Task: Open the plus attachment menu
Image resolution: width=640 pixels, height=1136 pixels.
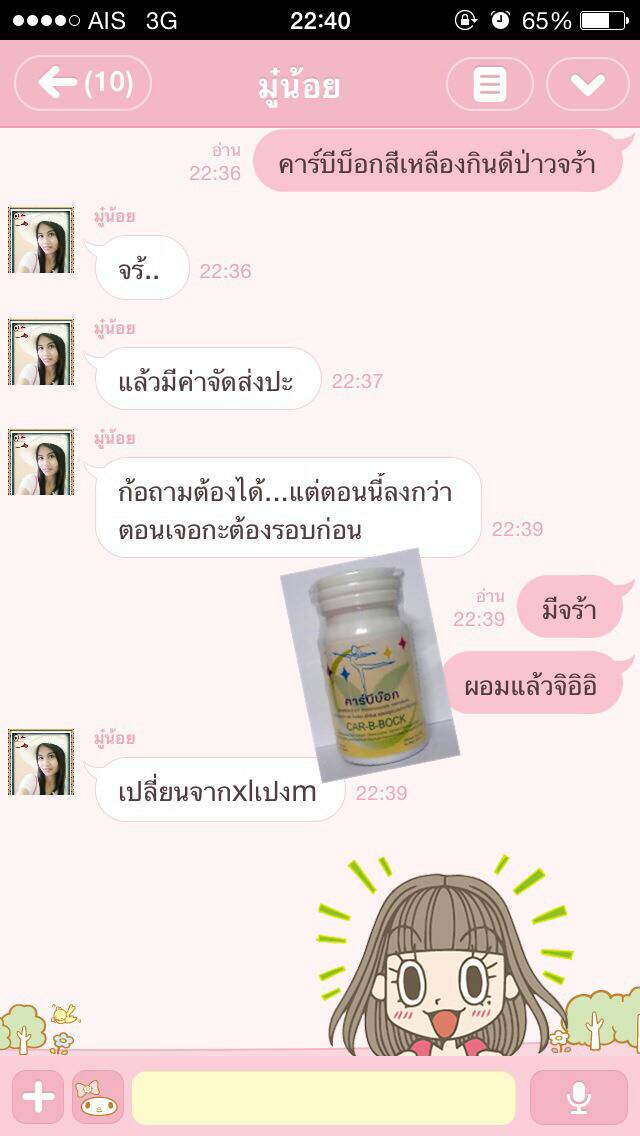Action: (x=37, y=1097)
